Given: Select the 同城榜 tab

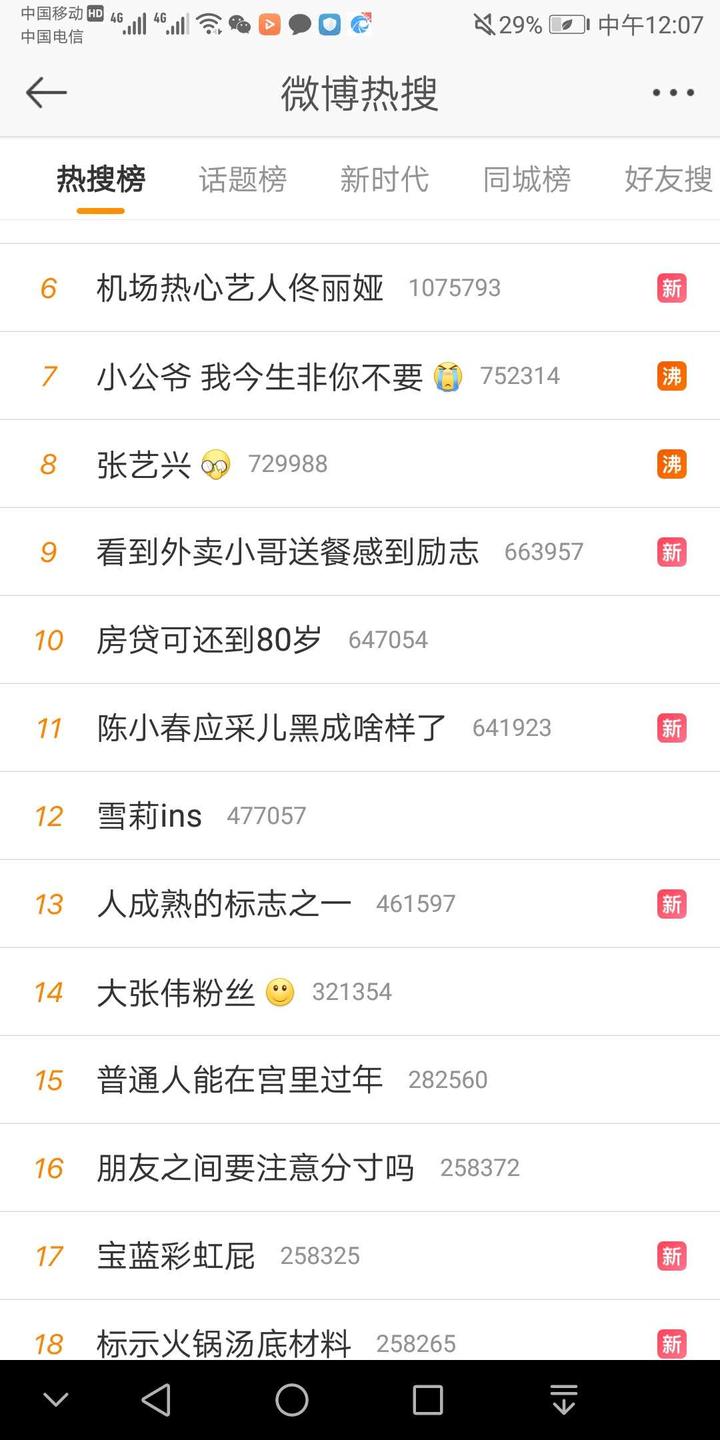Looking at the screenshot, I should click(527, 179).
